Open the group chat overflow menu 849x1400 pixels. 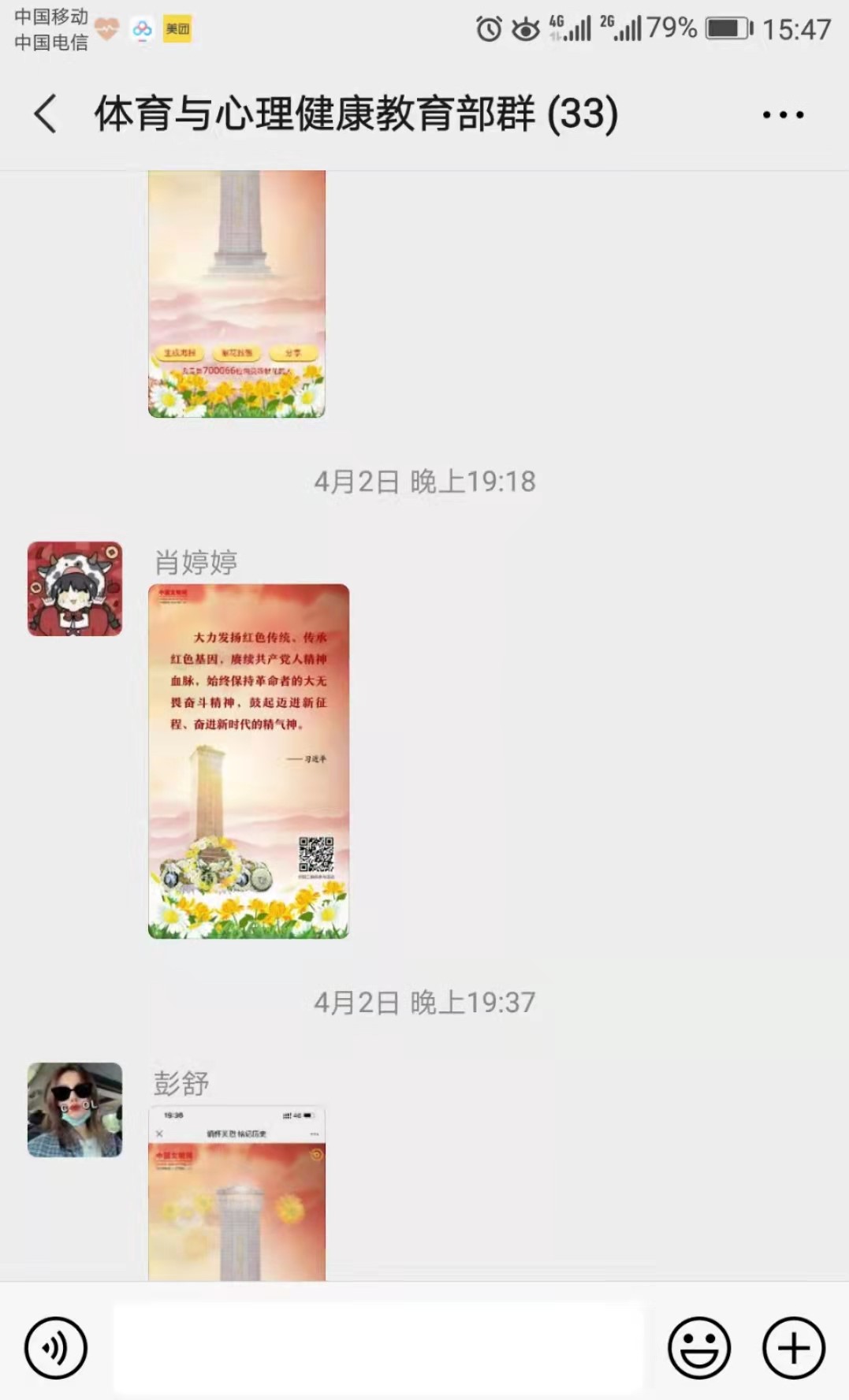pyautogui.click(x=783, y=115)
